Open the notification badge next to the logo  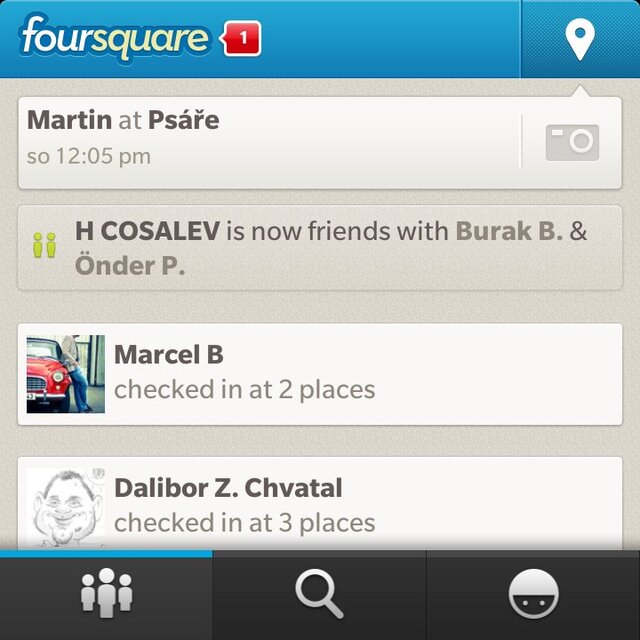click(x=241, y=39)
